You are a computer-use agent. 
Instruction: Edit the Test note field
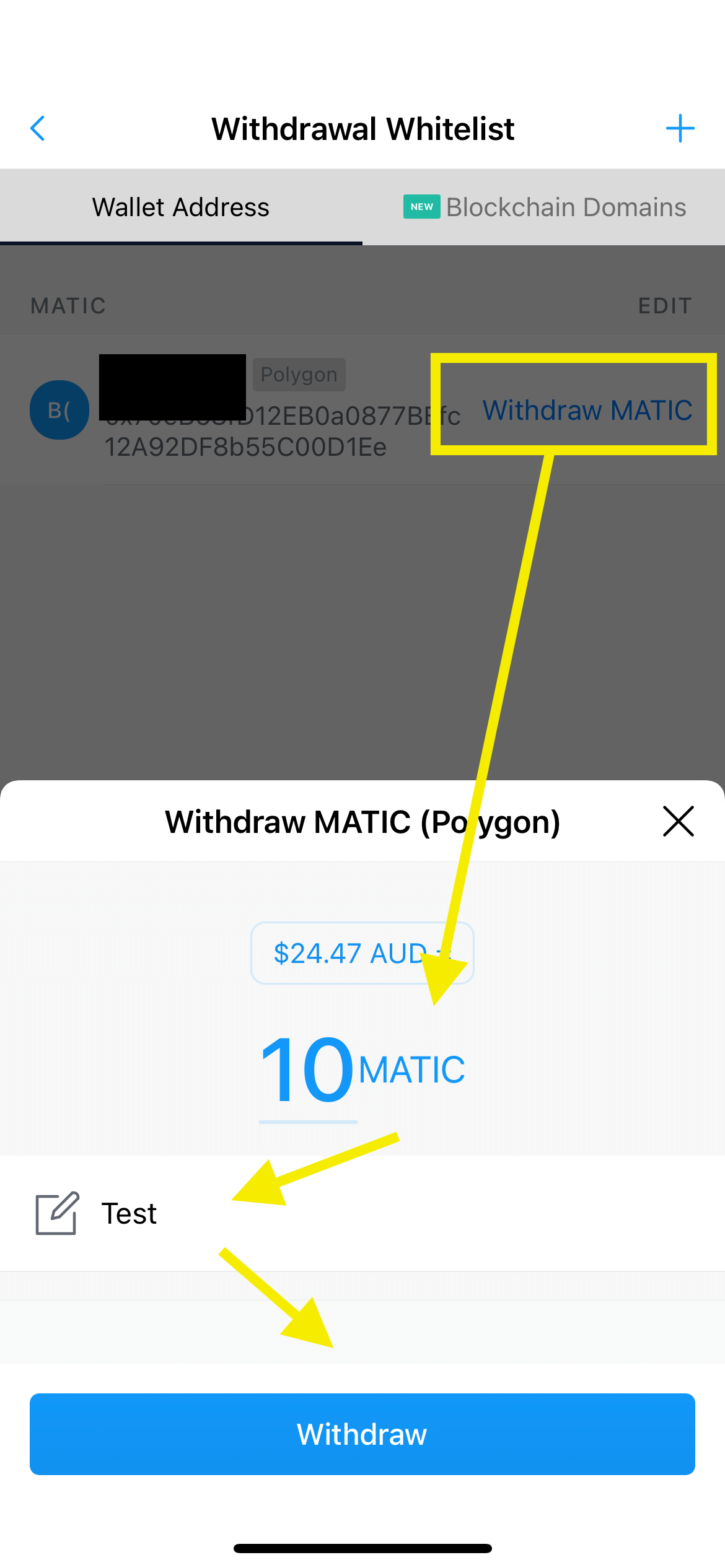pyautogui.click(x=362, y=1213)
